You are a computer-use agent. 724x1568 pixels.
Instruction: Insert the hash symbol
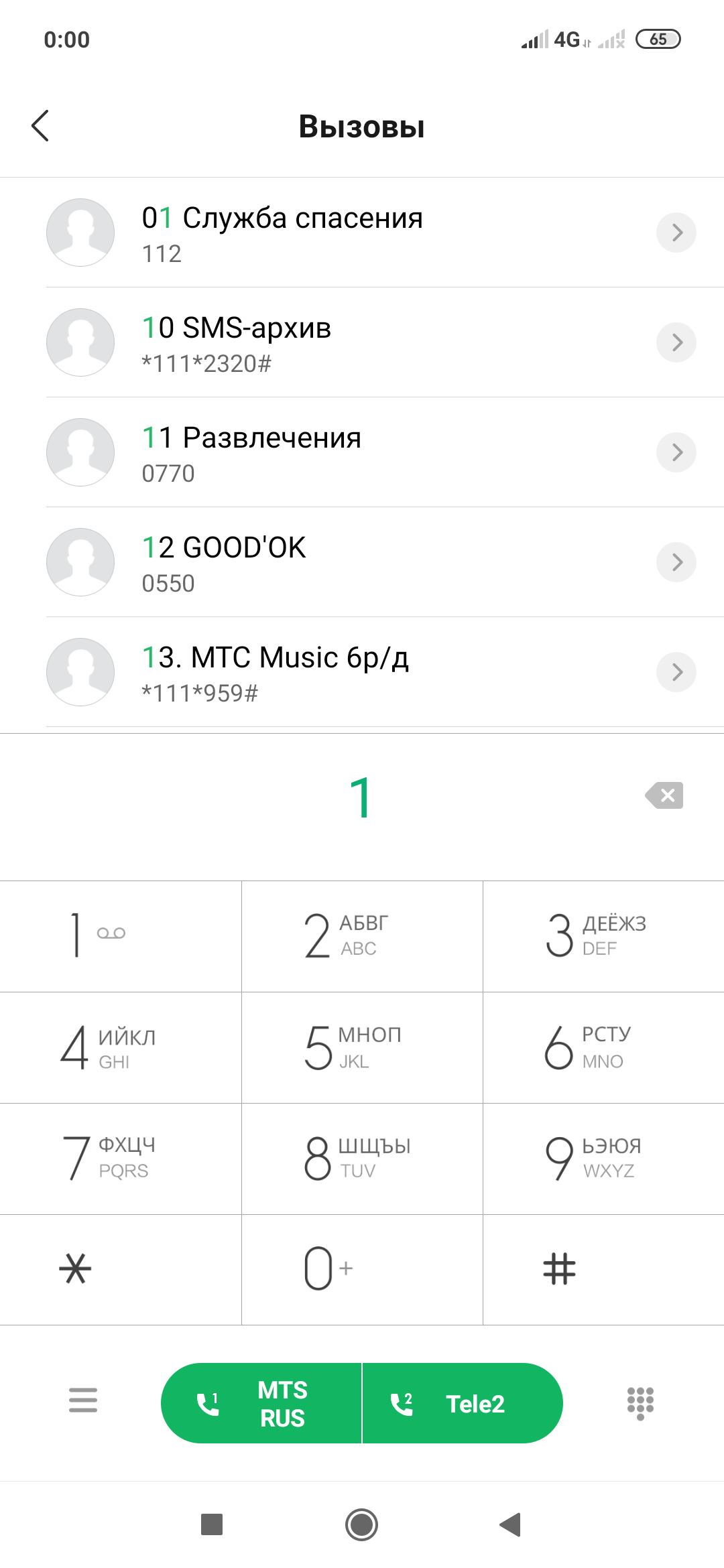click(603, 1269)
